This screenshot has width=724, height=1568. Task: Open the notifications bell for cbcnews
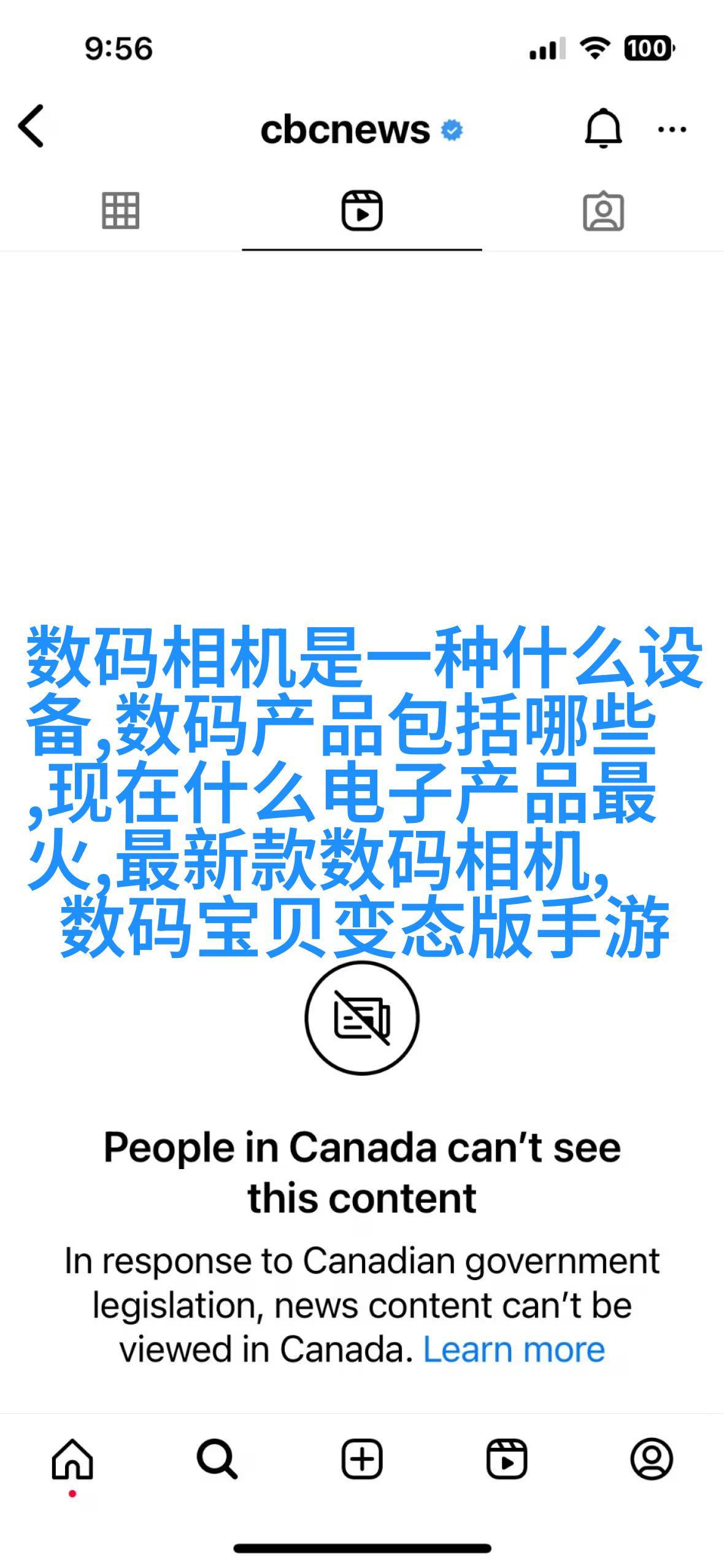[x=603, y=128]
